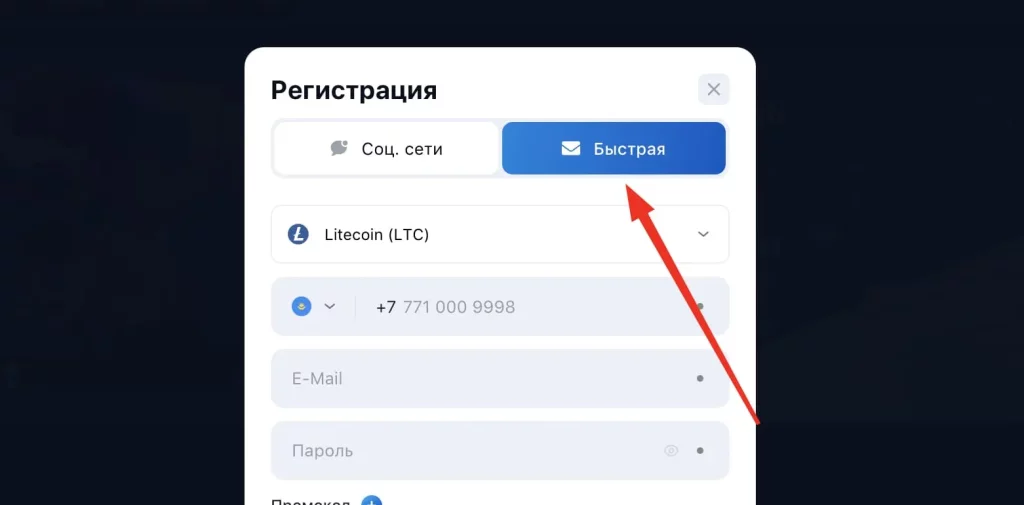Close the registration dialog
1024x505 pixels.
[x=713, y=89]
